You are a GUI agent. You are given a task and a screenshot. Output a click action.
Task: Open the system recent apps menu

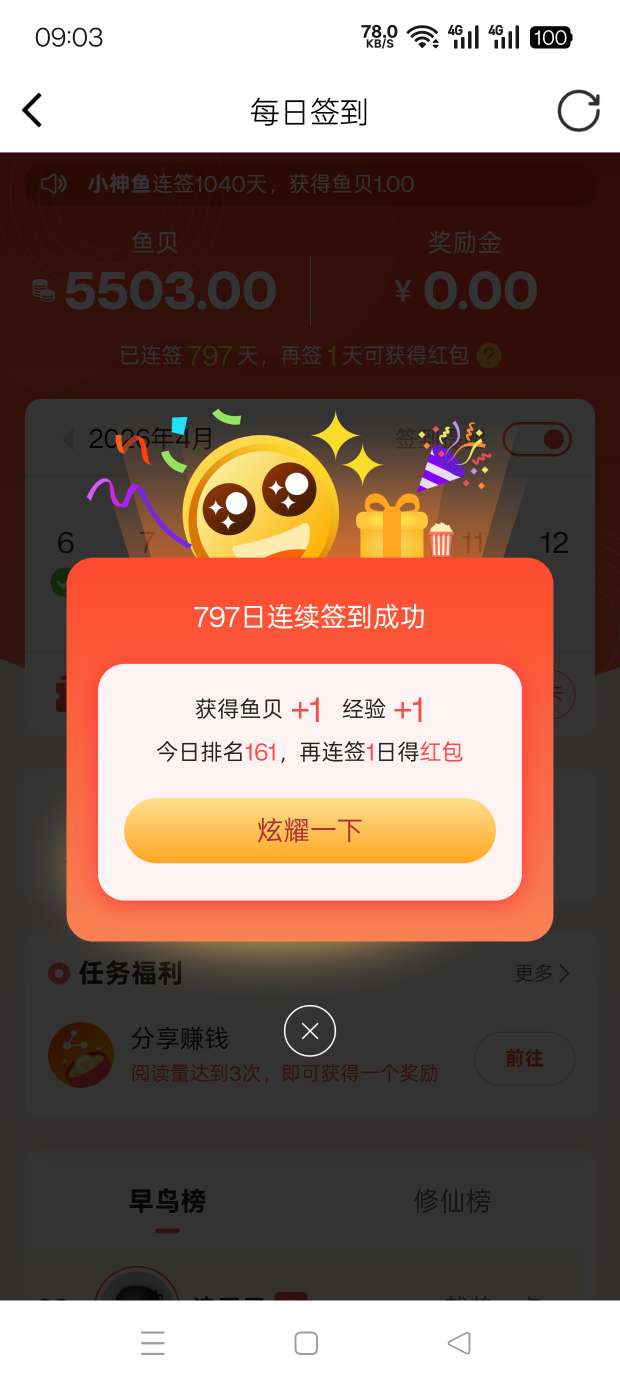[x=153, y=1343]
